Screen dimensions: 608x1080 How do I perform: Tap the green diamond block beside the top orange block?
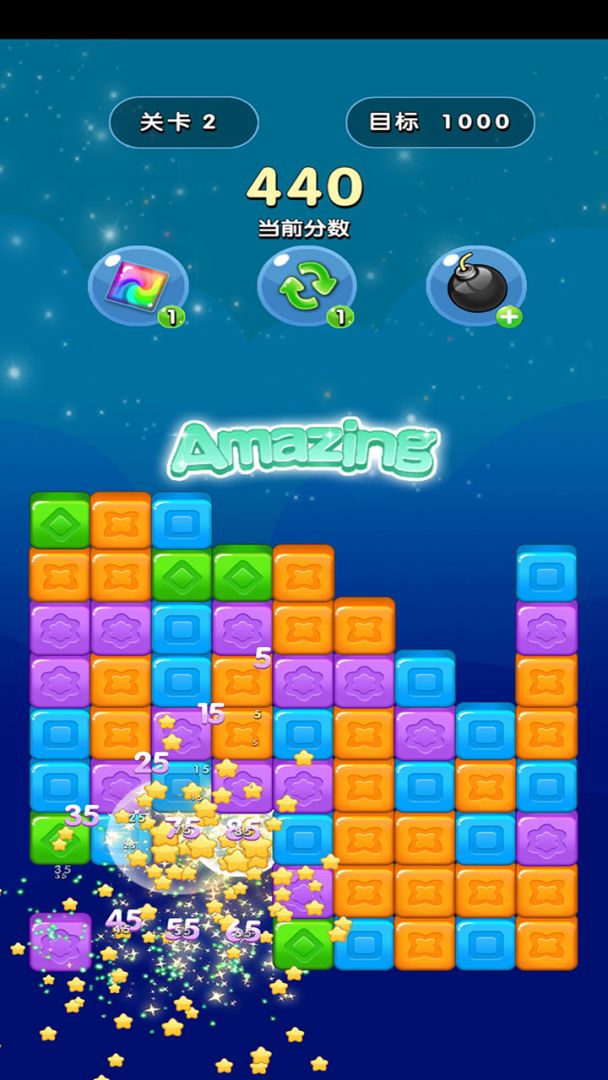[60, 520]
